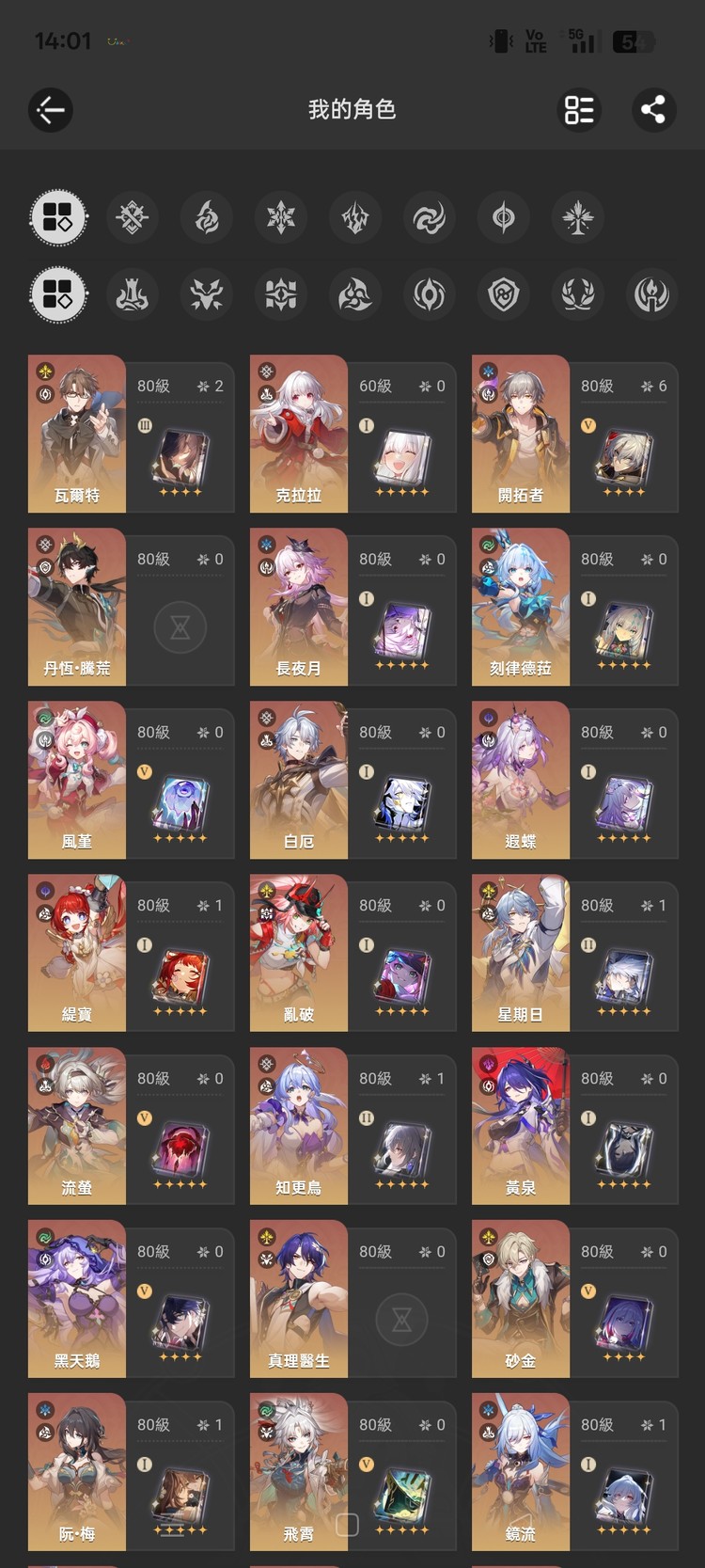Image resolution: width=705 pixels, height=1568 pixels.
Task: Switch the character list layout view
Action: [x=579, y=110]
